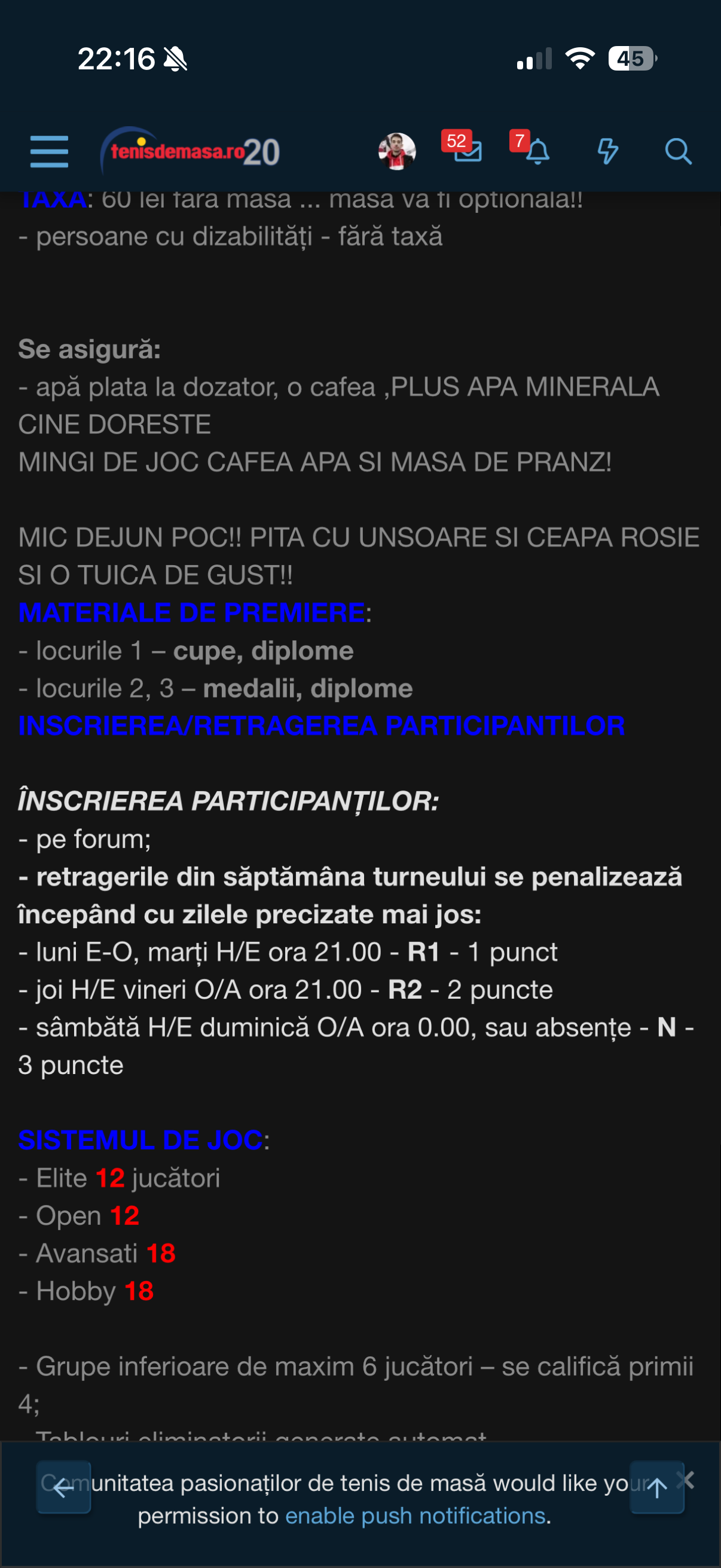Open the hamburger navigation menu
The image size is (721, 1568).
click(49, 151)
